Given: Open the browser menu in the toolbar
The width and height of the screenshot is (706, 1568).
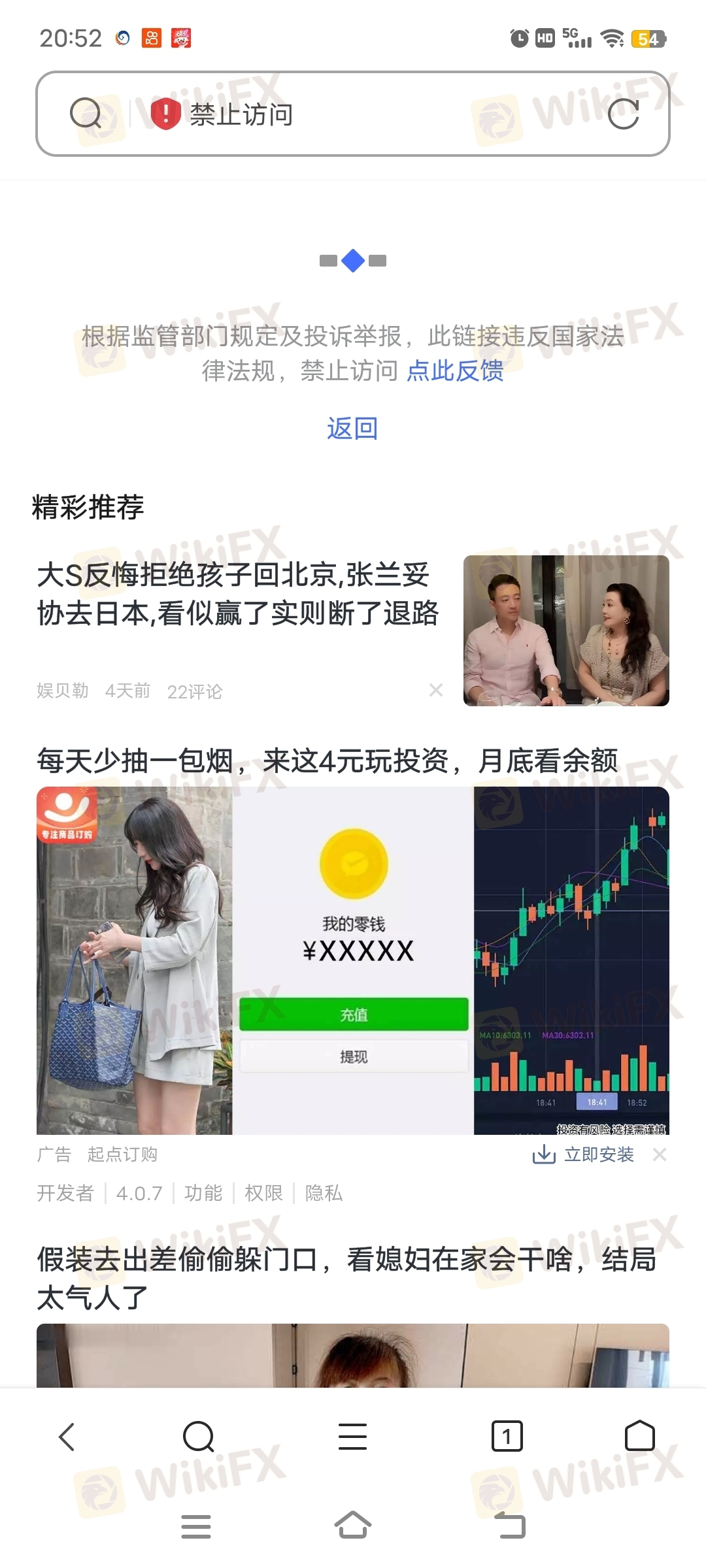Looking at the screenshot, I should point(352,1436).
